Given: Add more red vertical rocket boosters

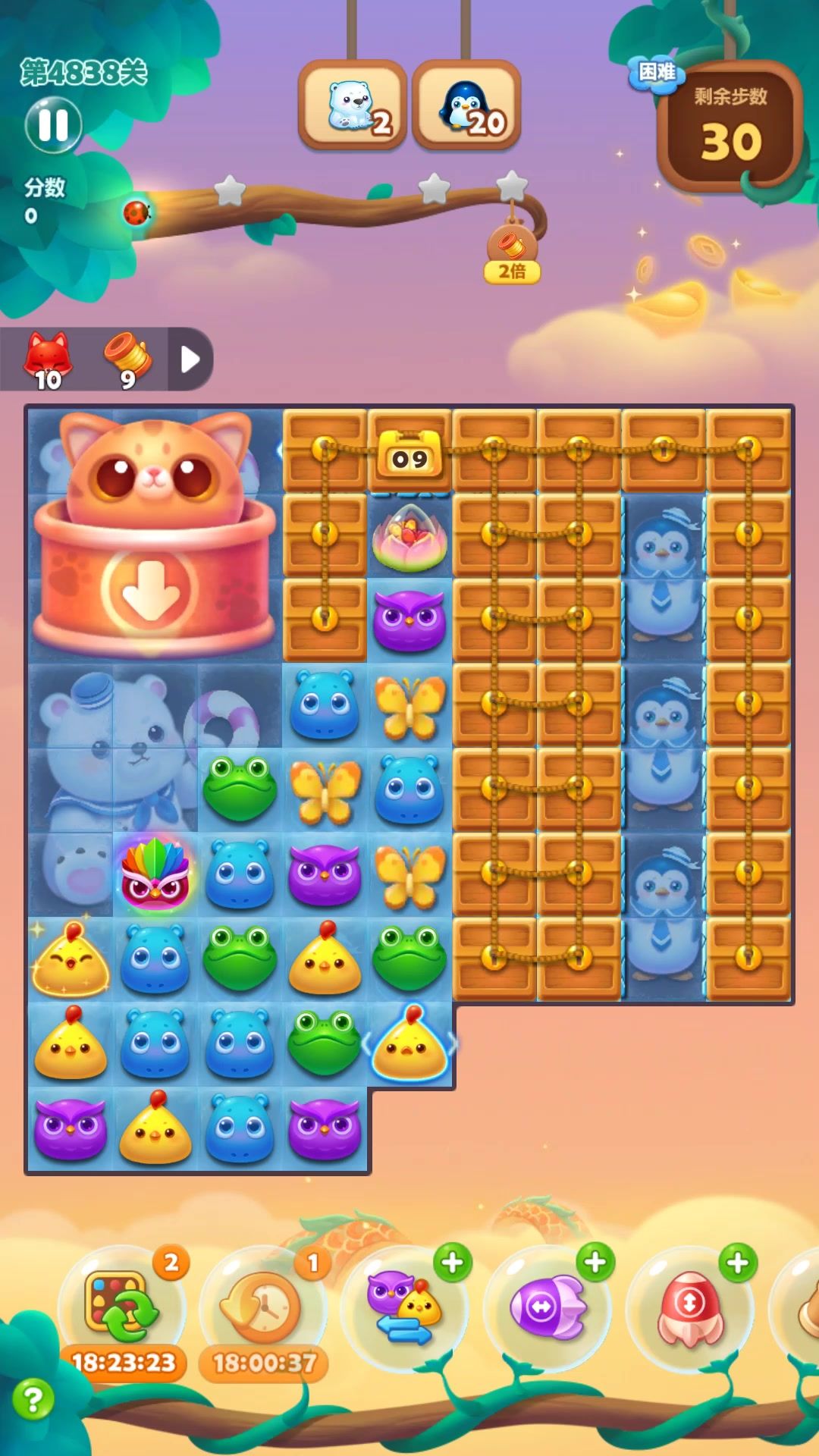Looking at the screenshot, I should click(738, 1263).
